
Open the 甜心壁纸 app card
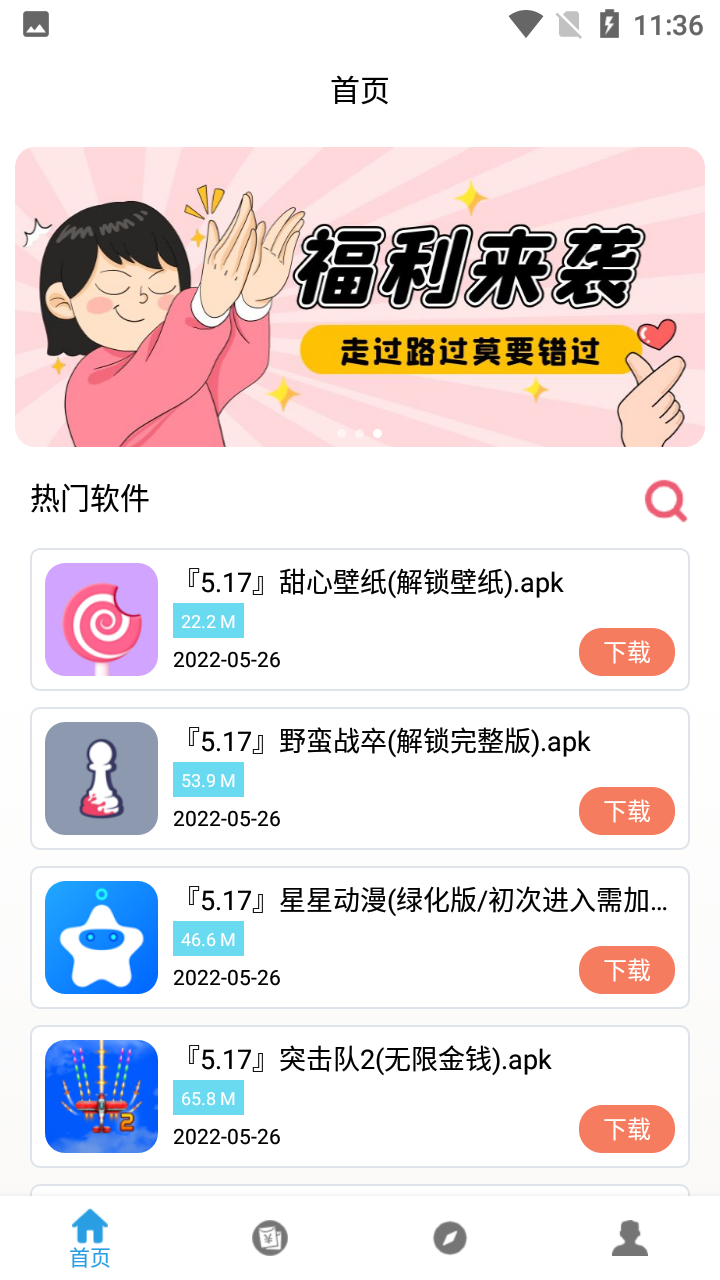pos(360,620)
